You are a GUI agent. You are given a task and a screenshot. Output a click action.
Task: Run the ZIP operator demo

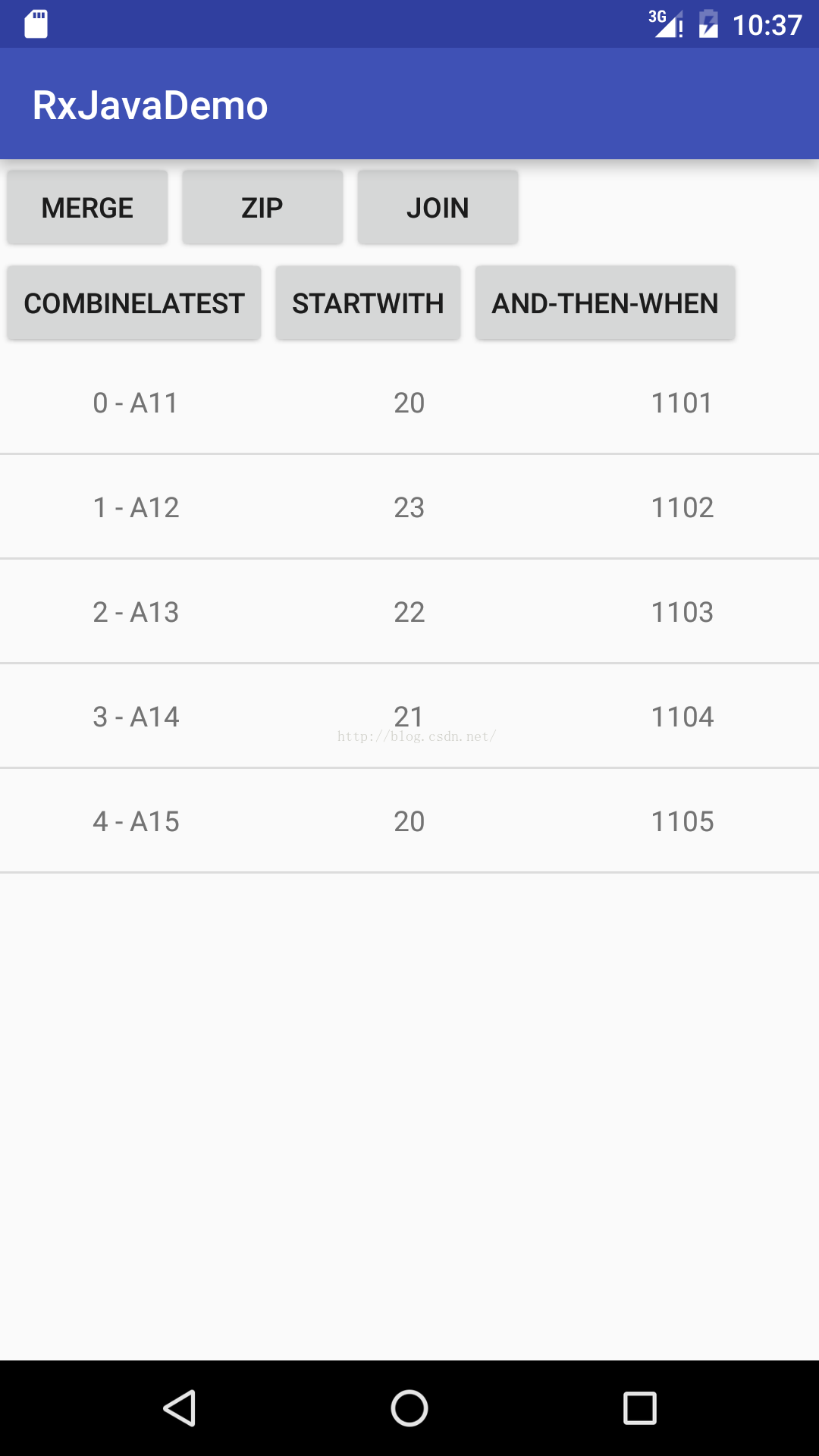pos(262,207)
